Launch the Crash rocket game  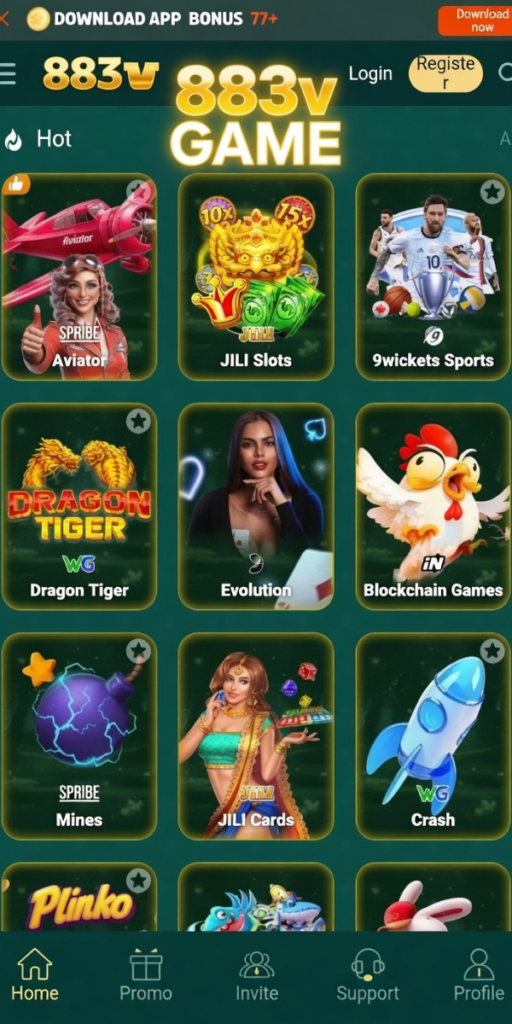click(x=433, y=736)
